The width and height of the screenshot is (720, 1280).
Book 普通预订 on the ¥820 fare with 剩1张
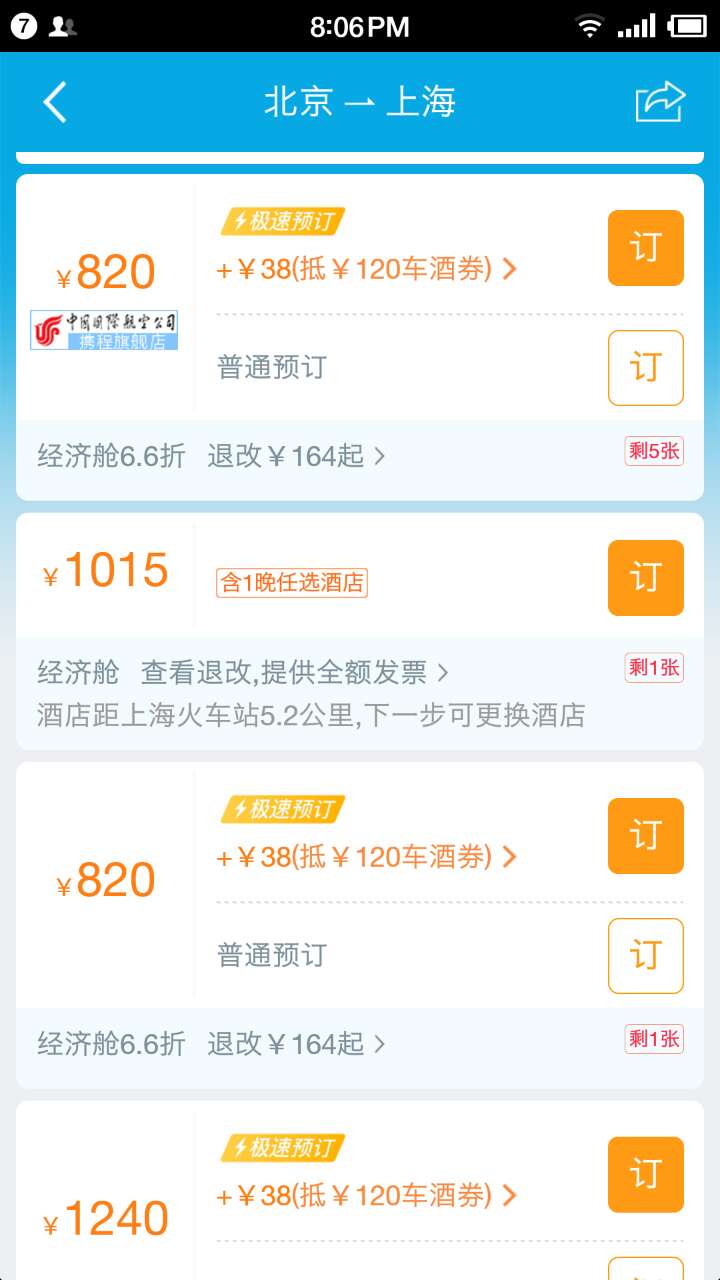pos(645,956)
